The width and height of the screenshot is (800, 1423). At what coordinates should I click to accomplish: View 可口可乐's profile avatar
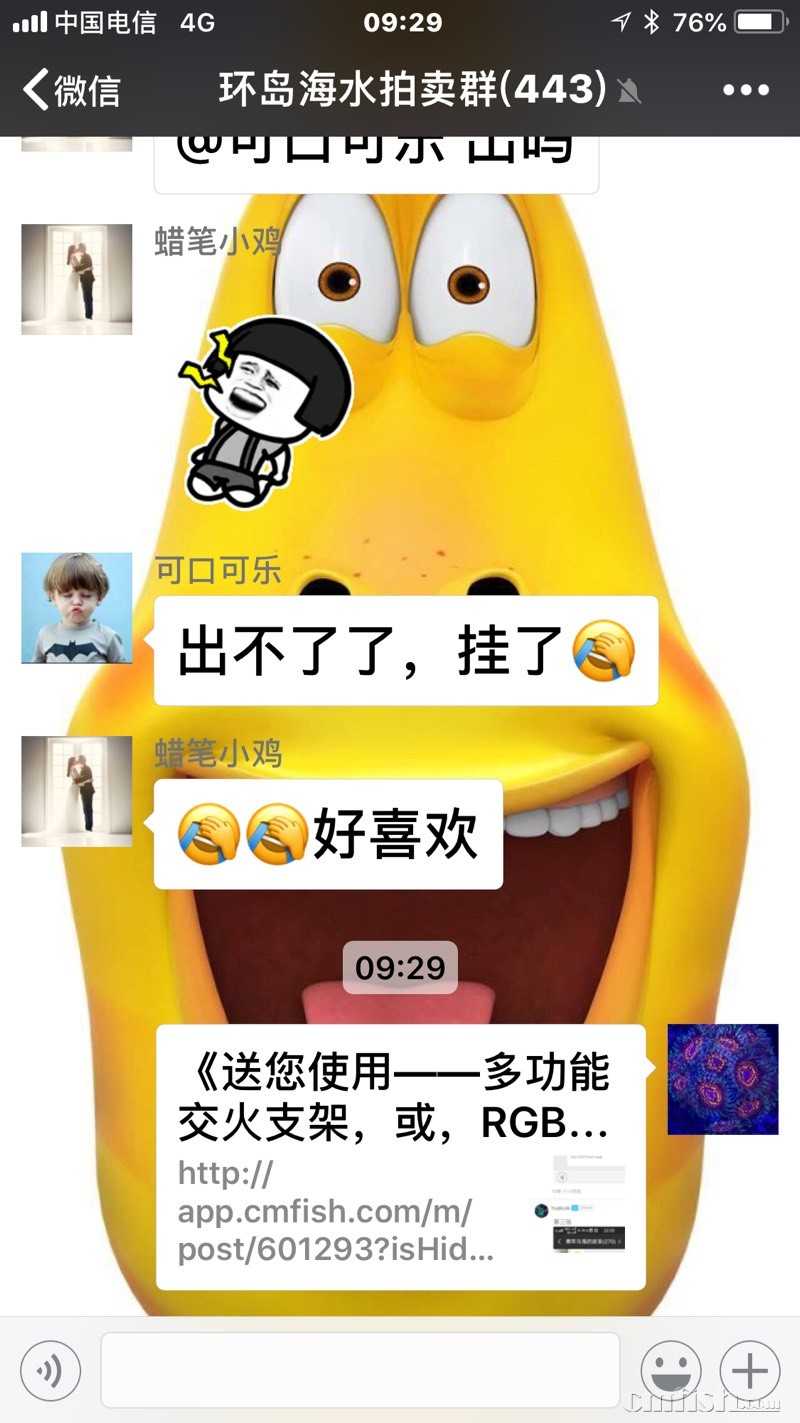point(77,608)
